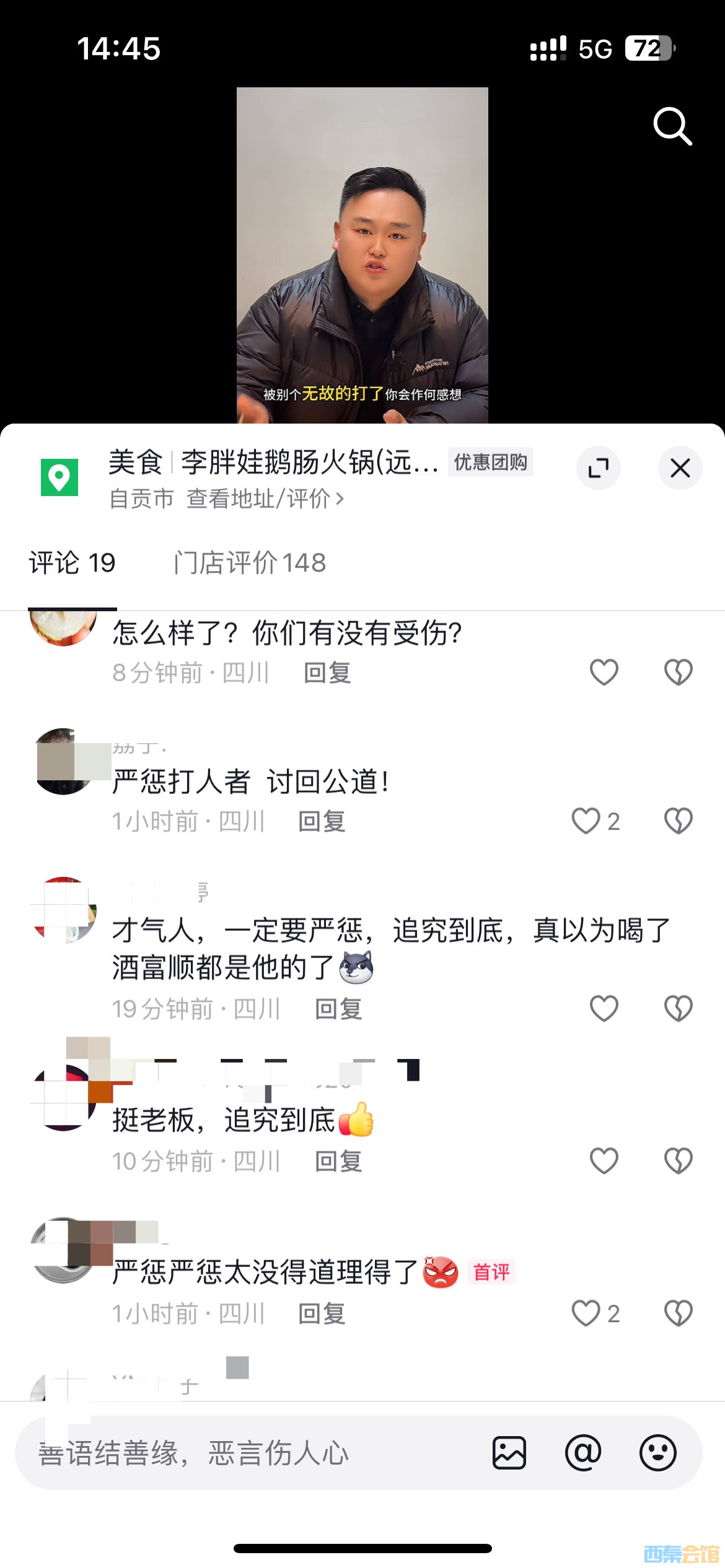This screenshot has width=725, height=1568.
Task: Tap comment field 善语结善缘，恶言伤人心
Action: [248, 1453]
